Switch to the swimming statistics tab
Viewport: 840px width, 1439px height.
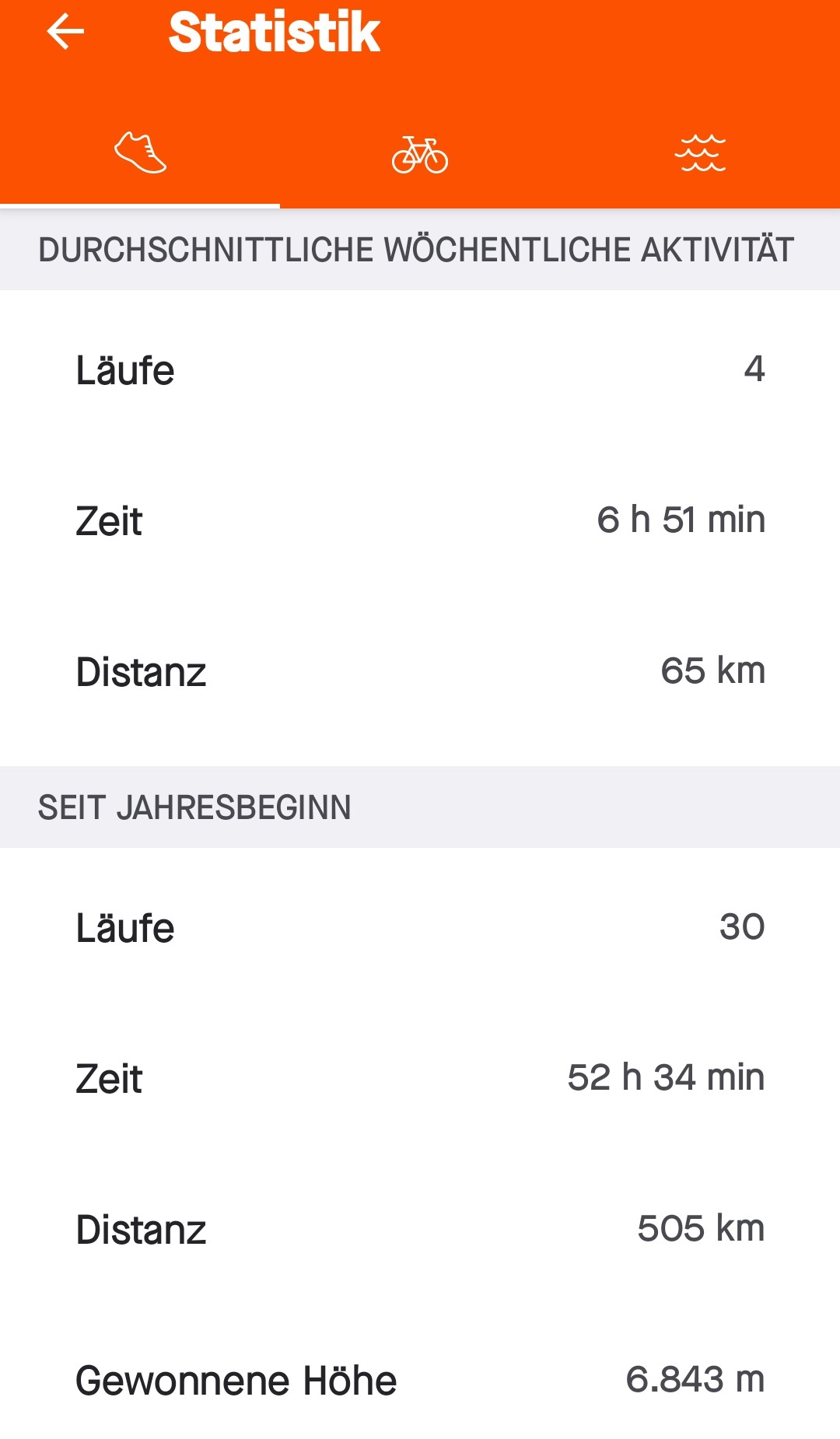pos(700,152)
